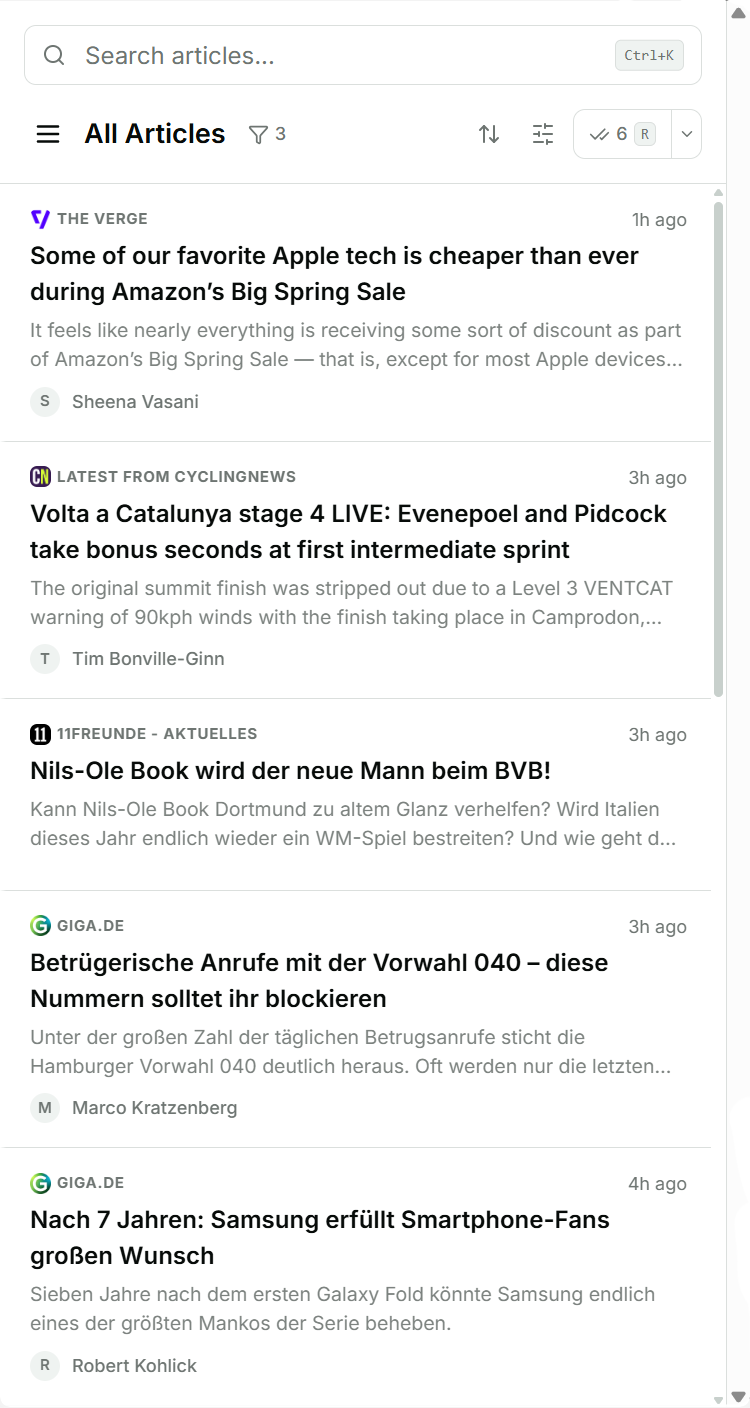Open the sidebar navigation menu
Image resolution: width=750 pixels, height=1408 pixels.
(47, 133)
